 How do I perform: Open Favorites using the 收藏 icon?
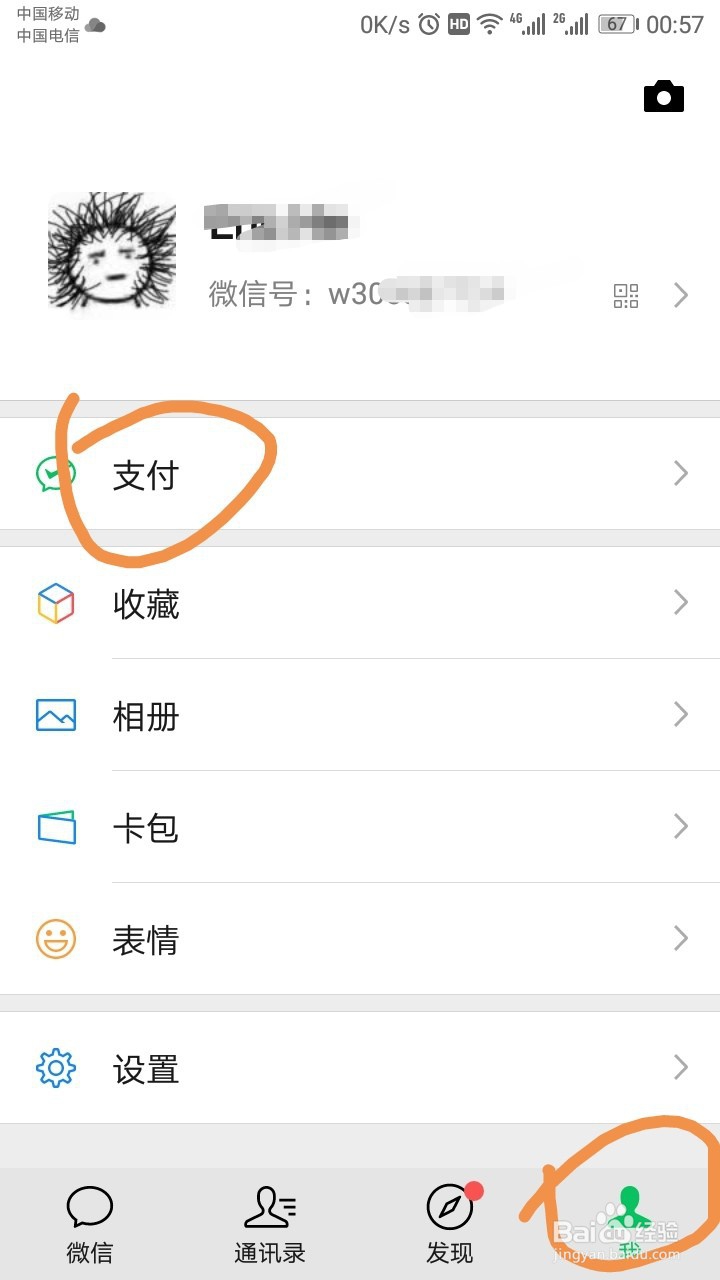click(55, 605)
